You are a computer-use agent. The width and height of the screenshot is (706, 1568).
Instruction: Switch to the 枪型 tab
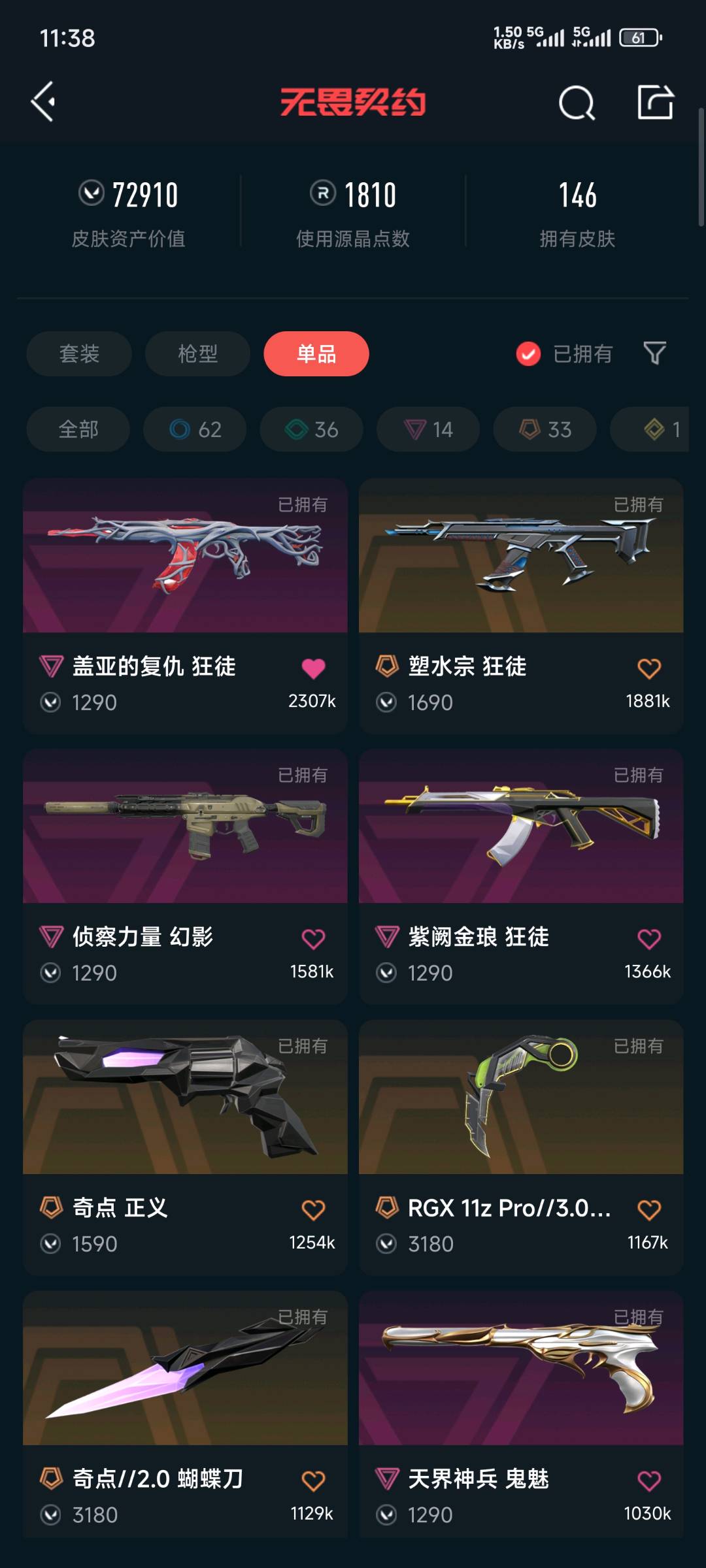pos(197,353)
